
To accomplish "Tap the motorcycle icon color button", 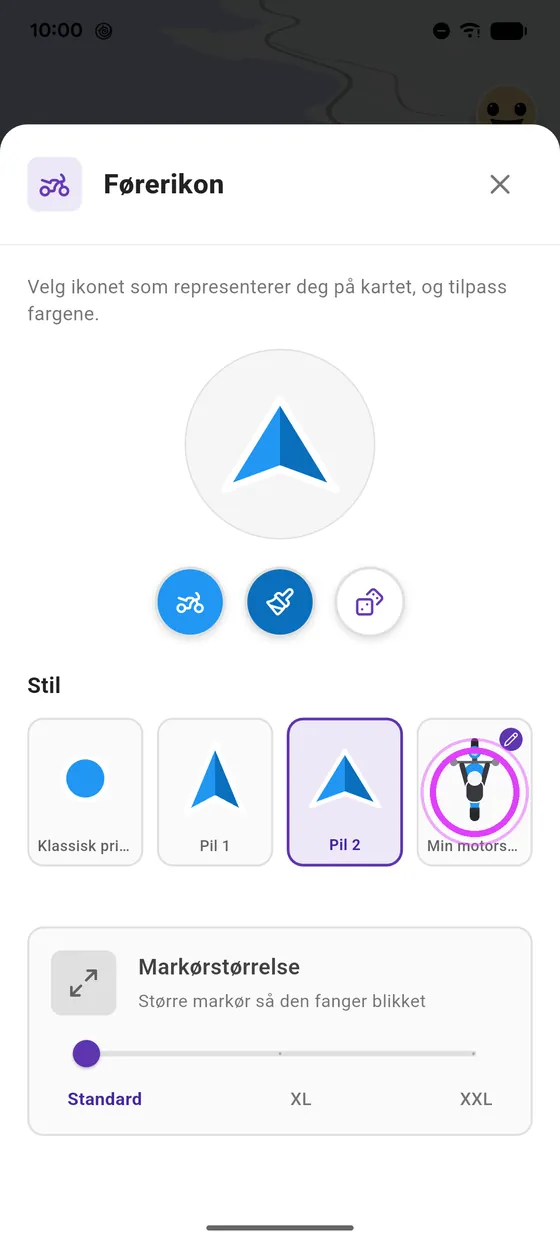I will [190, 603].
